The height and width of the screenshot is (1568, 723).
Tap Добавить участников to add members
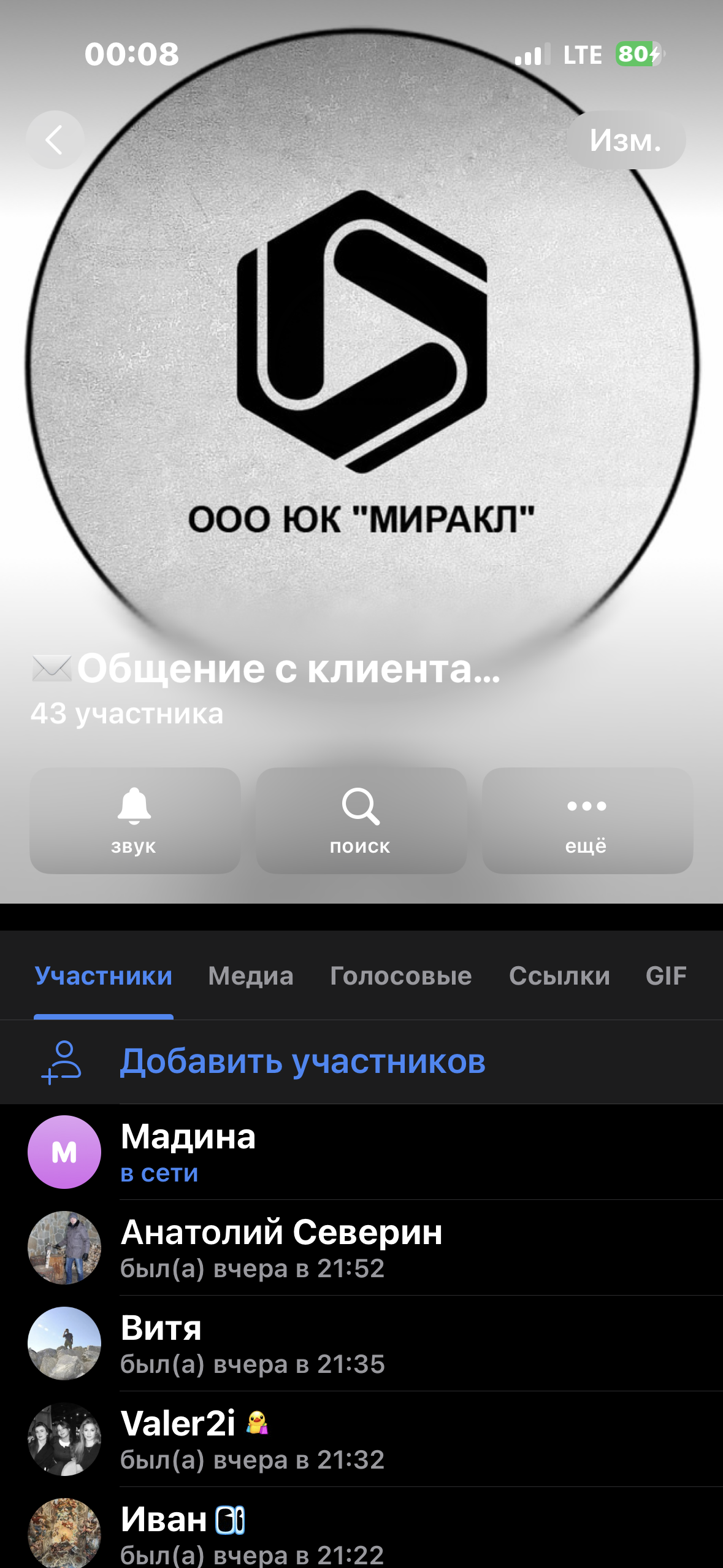tap(302, 1061)
